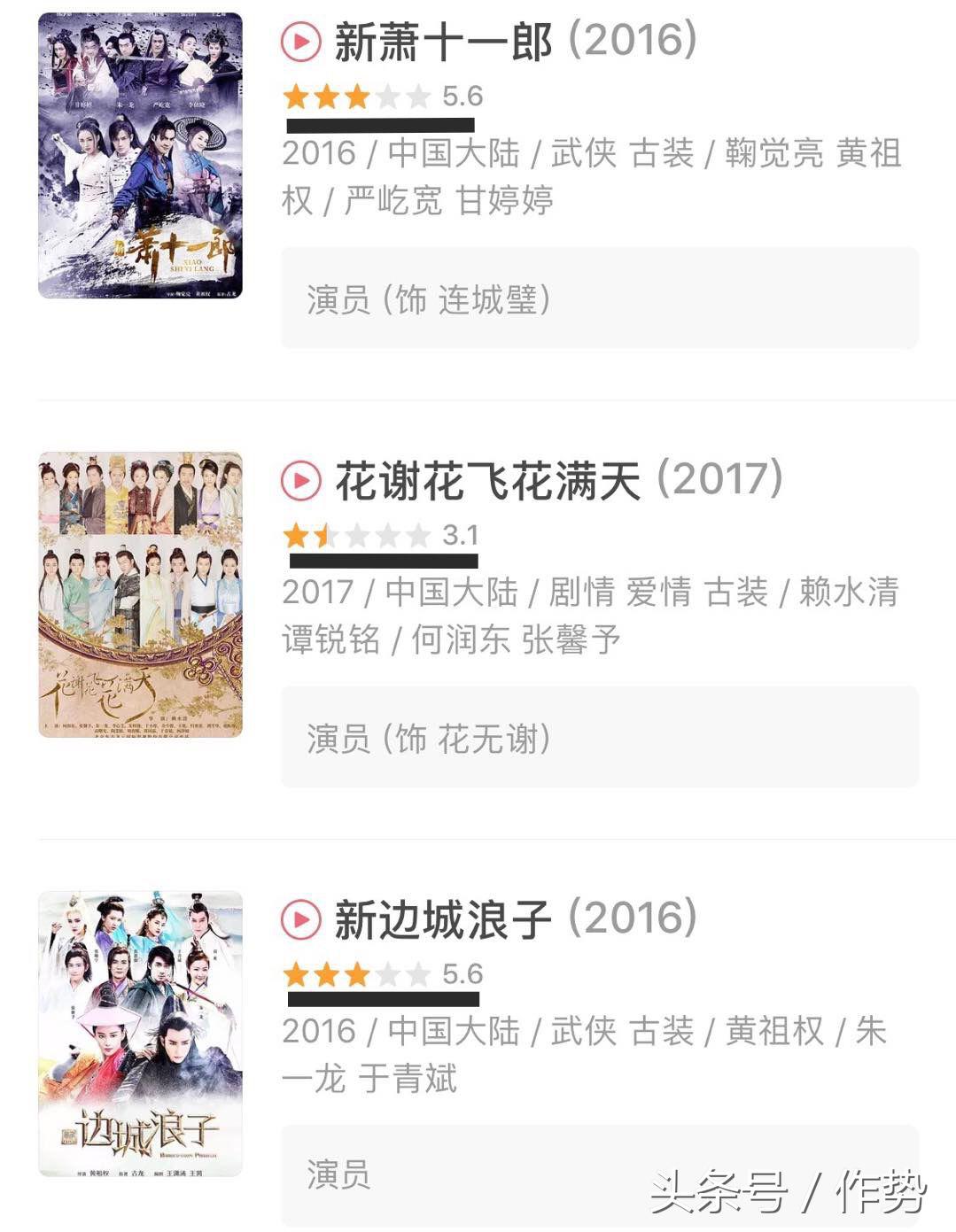This screenshot has height=1232, width=956.
Task: Click the second star of 新萧十一郎 rating
Action: tap(326, 94)
